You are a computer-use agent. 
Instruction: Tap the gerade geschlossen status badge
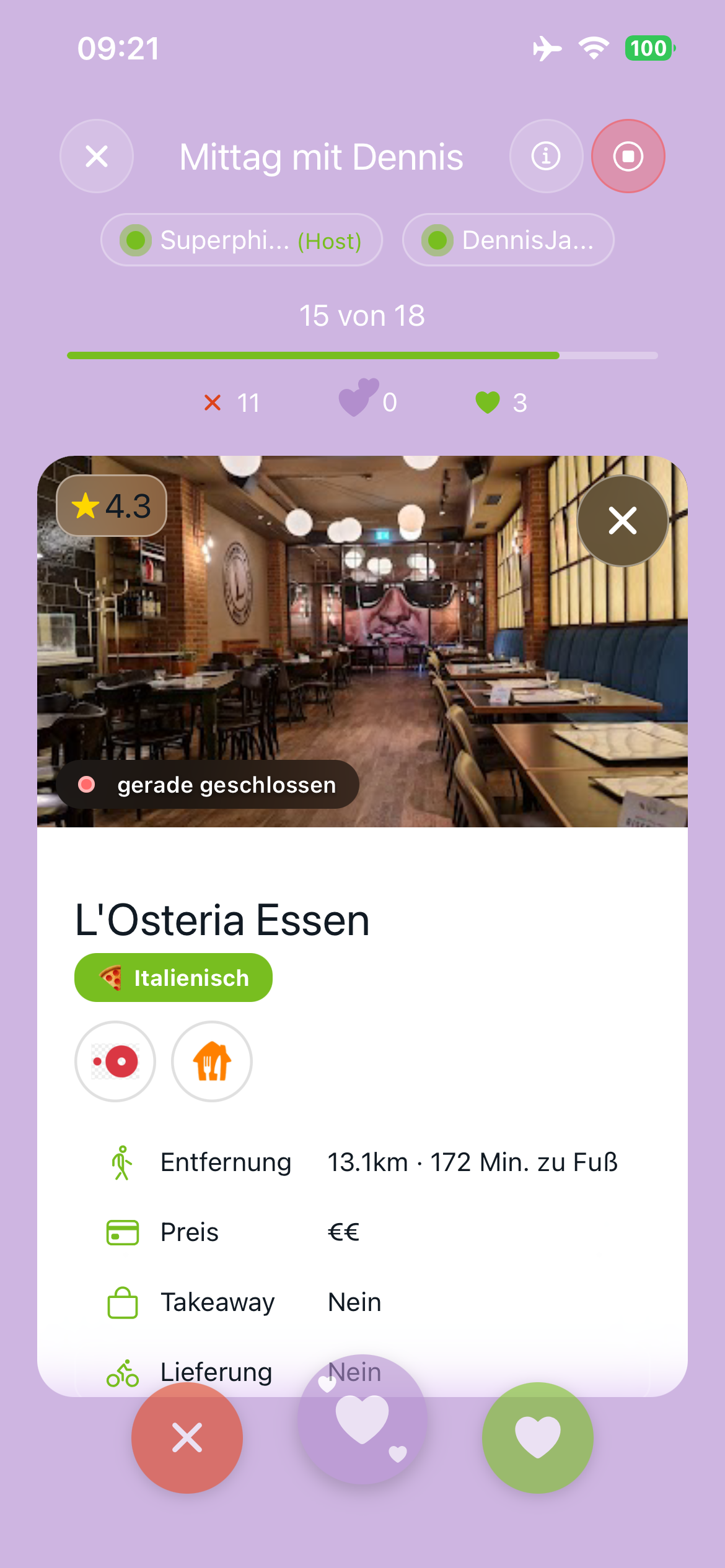[209, 785]
